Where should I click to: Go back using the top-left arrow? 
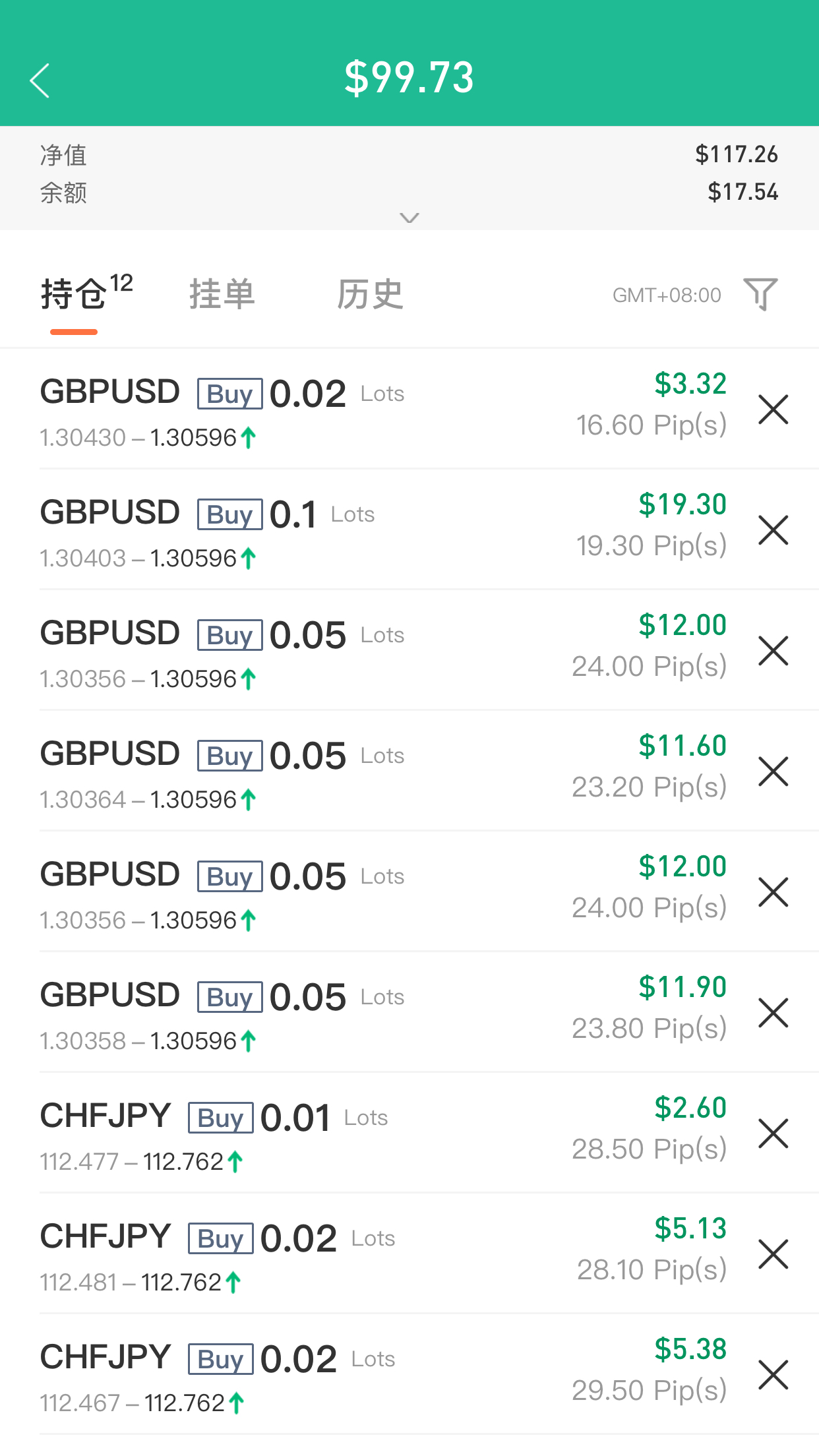(x=40, y=80)
